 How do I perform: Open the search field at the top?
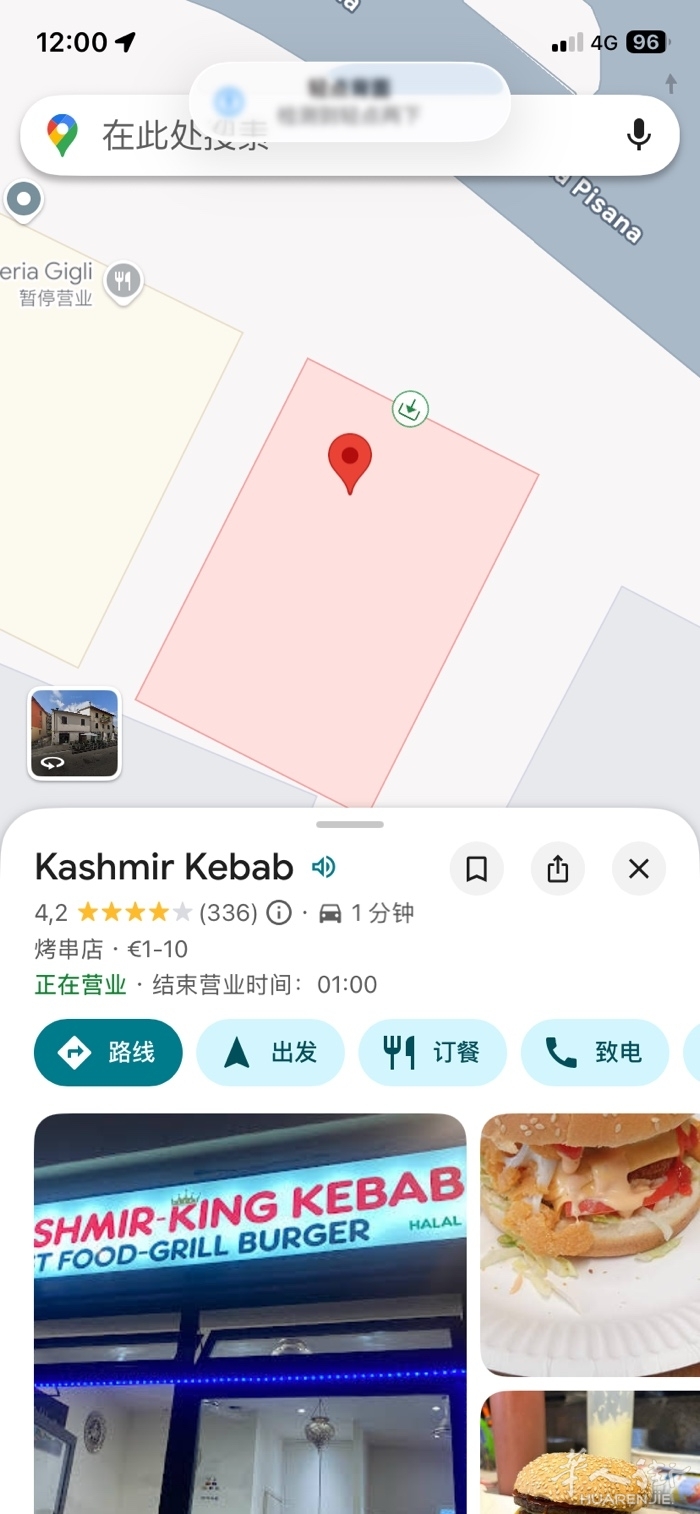[330, 135]
